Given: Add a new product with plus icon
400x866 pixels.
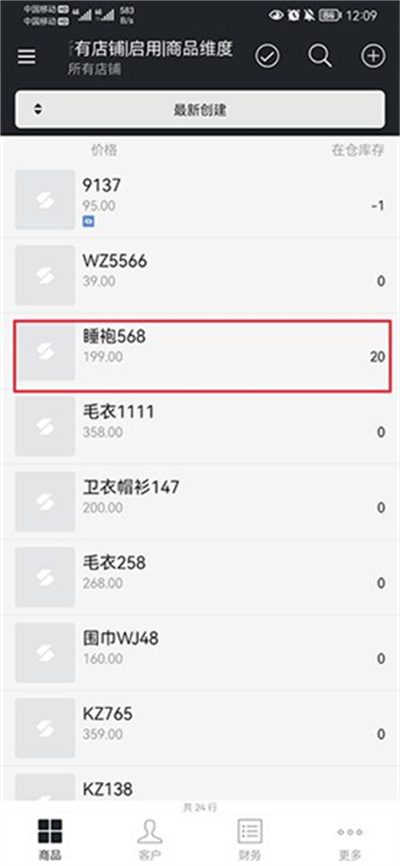Looking at the screenshot, I should (373, 56).
